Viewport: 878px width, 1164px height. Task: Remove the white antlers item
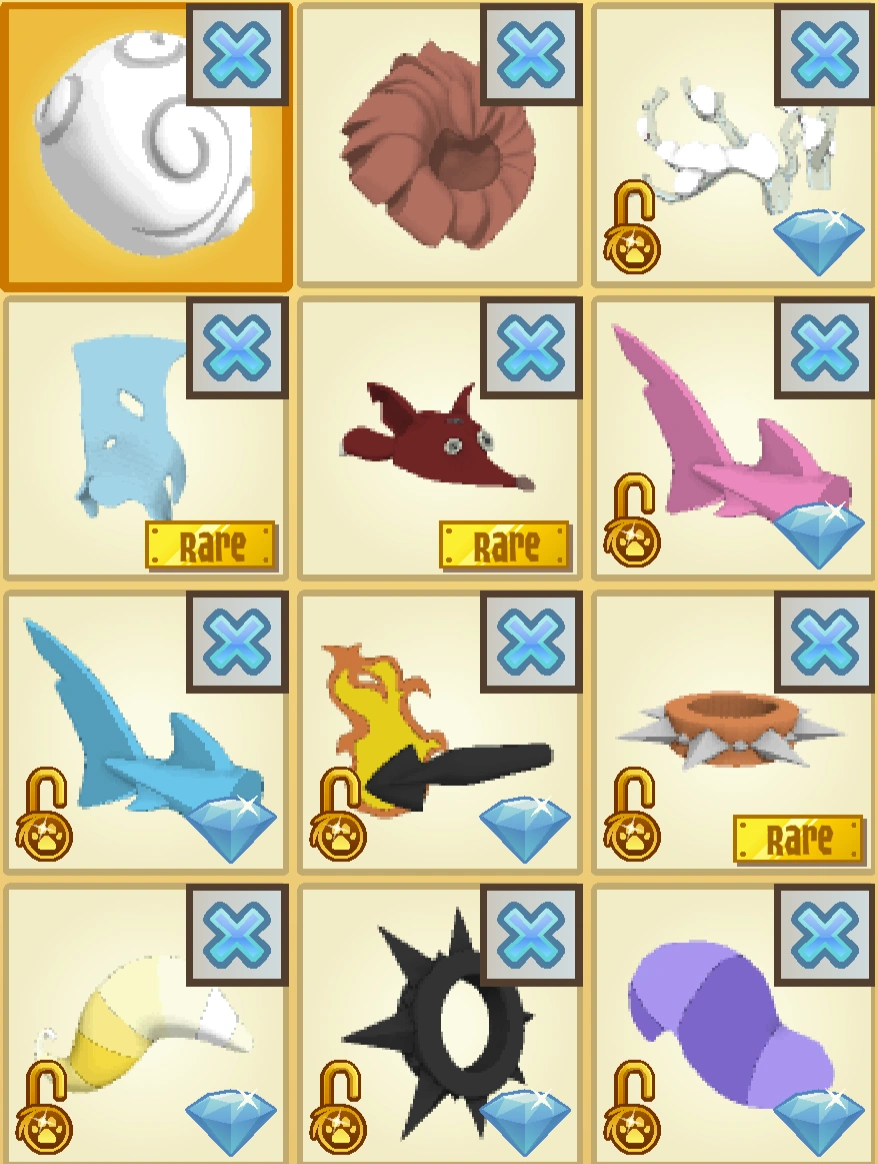point(824,55)
